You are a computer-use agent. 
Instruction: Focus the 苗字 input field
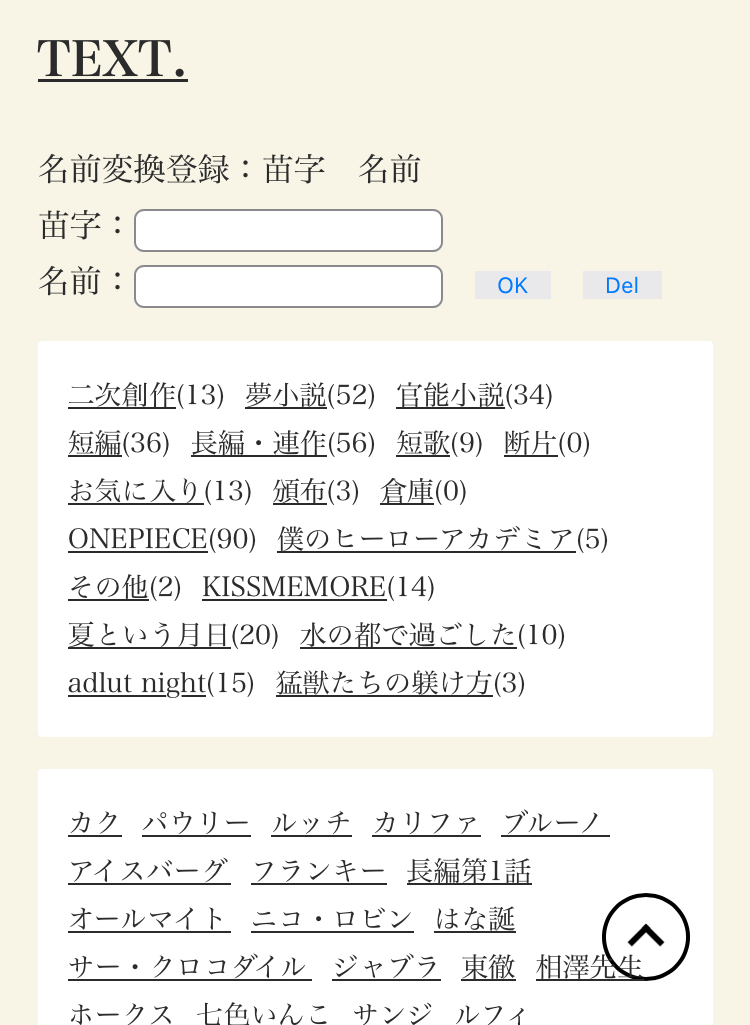click(288, 231)
